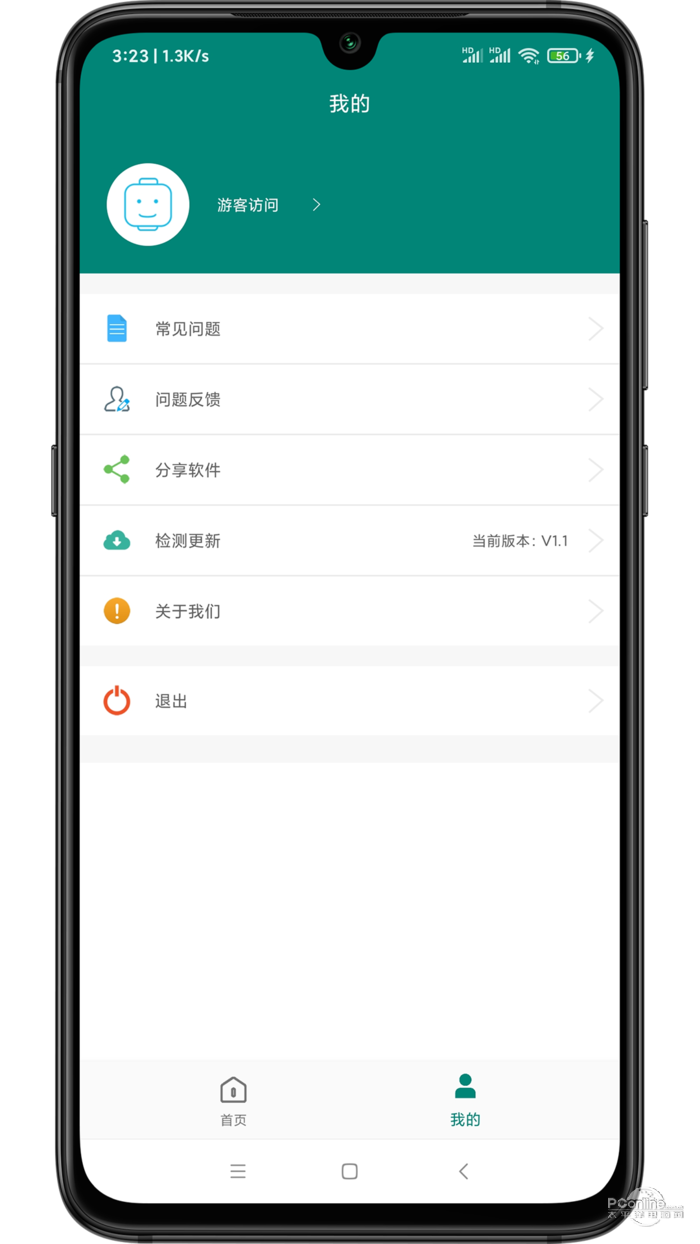The height and width of the screenshot is (1244, 700).
Task: Open 关于我们 about page
Action: (349, 611)
